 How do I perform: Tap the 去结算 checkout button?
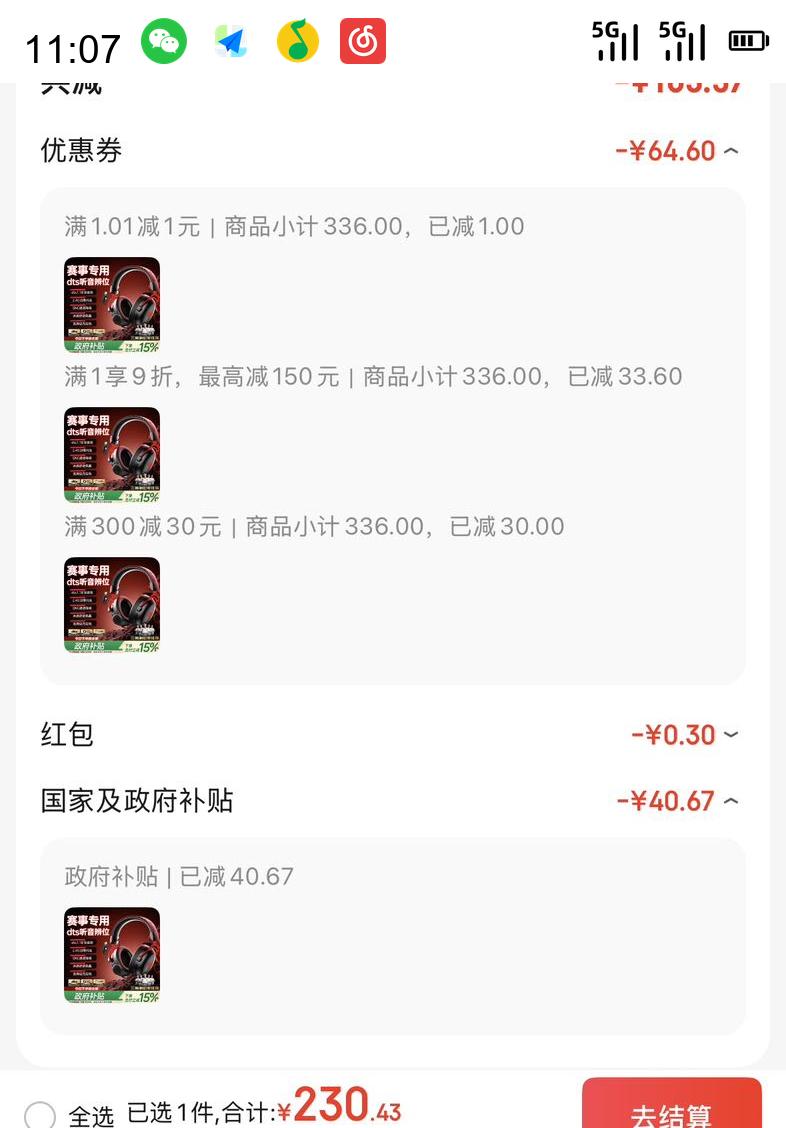[x=671, y=1110]
